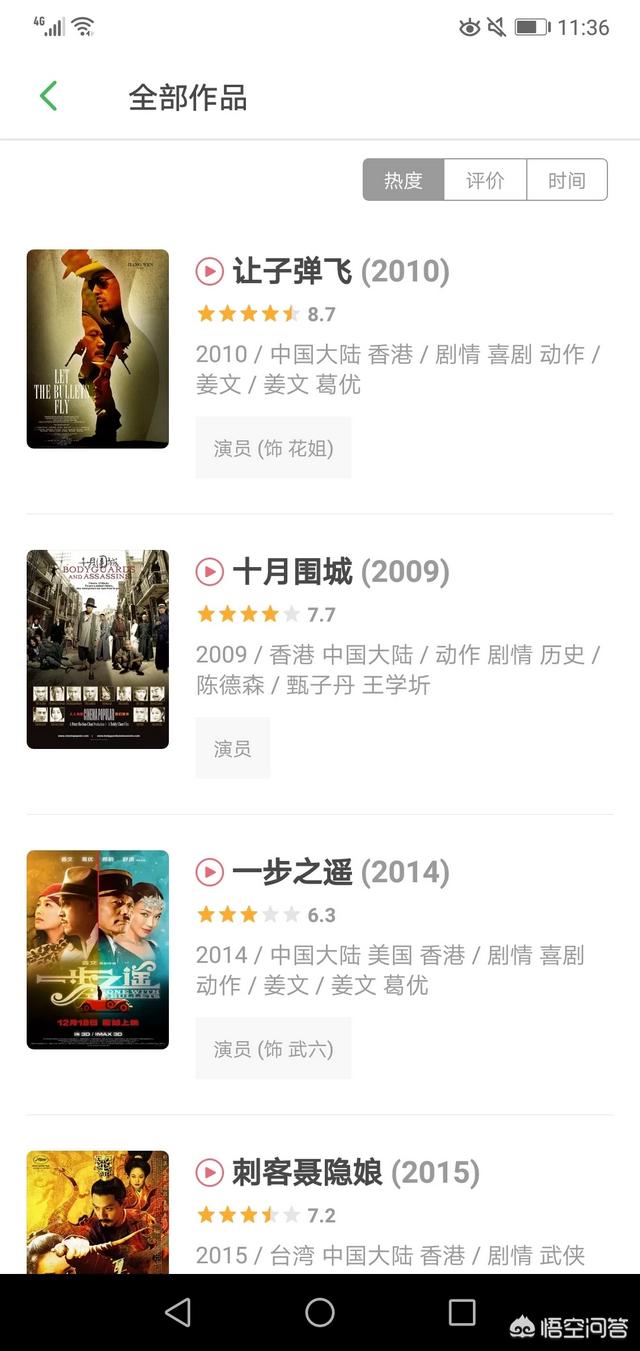640x1351 pixels.
Task: Go back using the green arrow
Action: (48, 97)
